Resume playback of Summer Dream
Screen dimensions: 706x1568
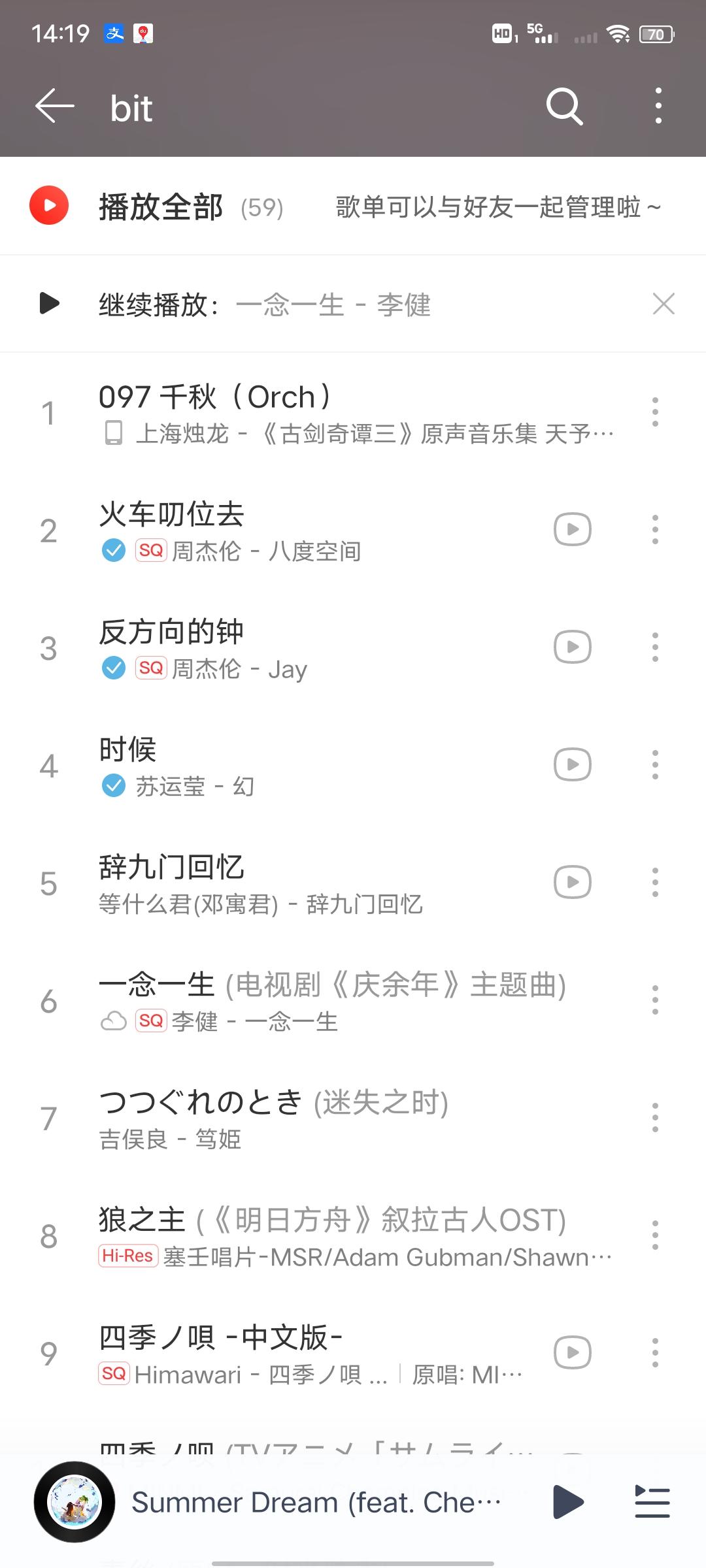pyautogui.click(x=567, y=1502)
